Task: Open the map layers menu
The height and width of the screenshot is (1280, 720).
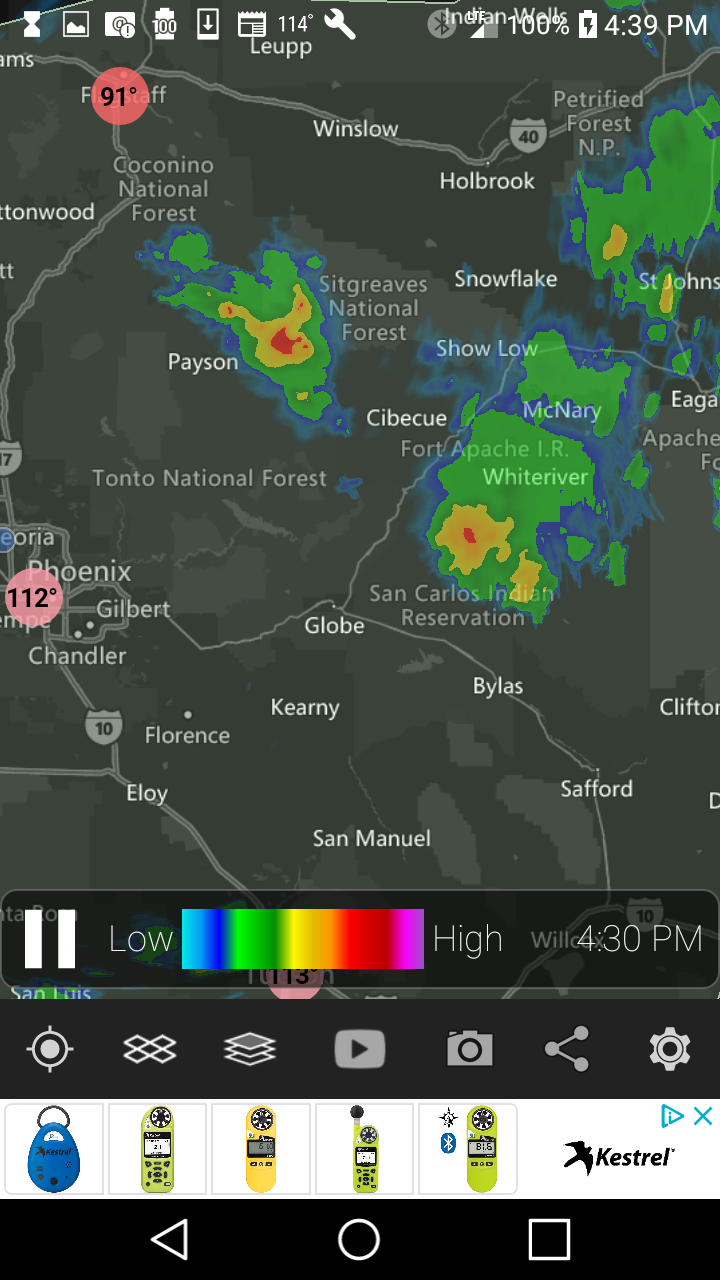Action: (250, 1050)
